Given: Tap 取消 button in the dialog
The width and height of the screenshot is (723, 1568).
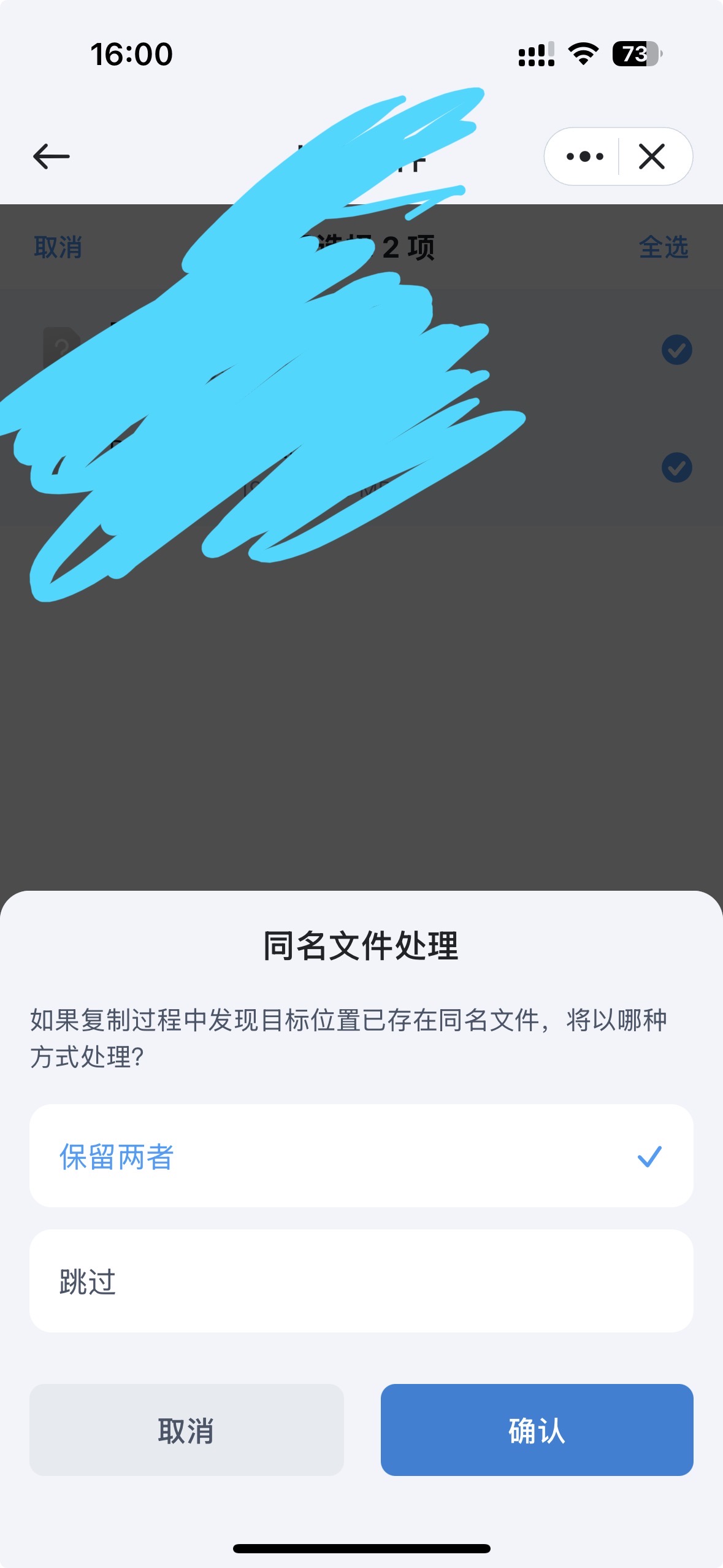Looking at the screenshot, I should [x=186, y=1430].
